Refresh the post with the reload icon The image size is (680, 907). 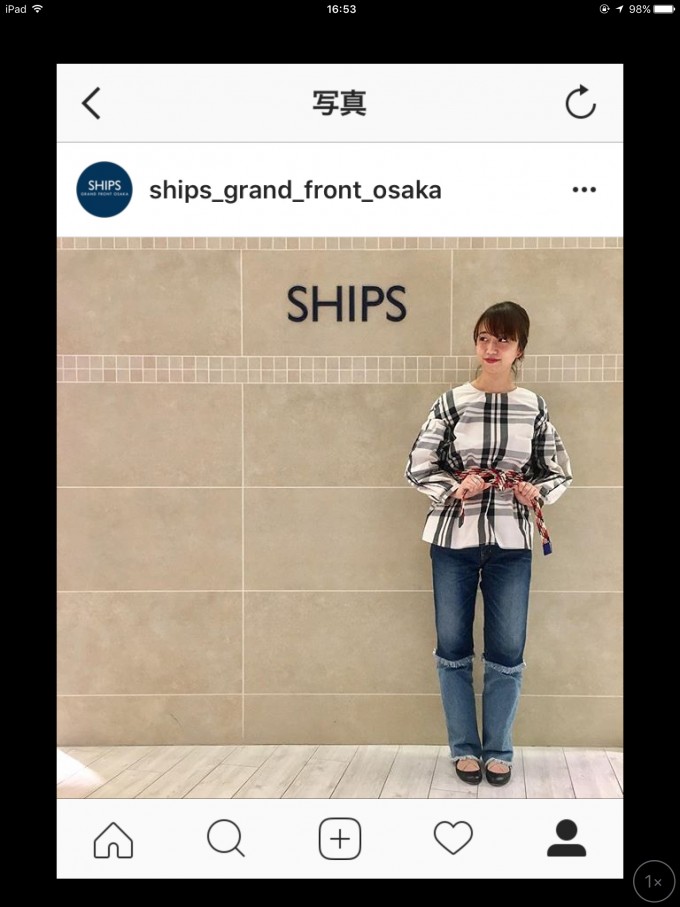pos(580,103)
